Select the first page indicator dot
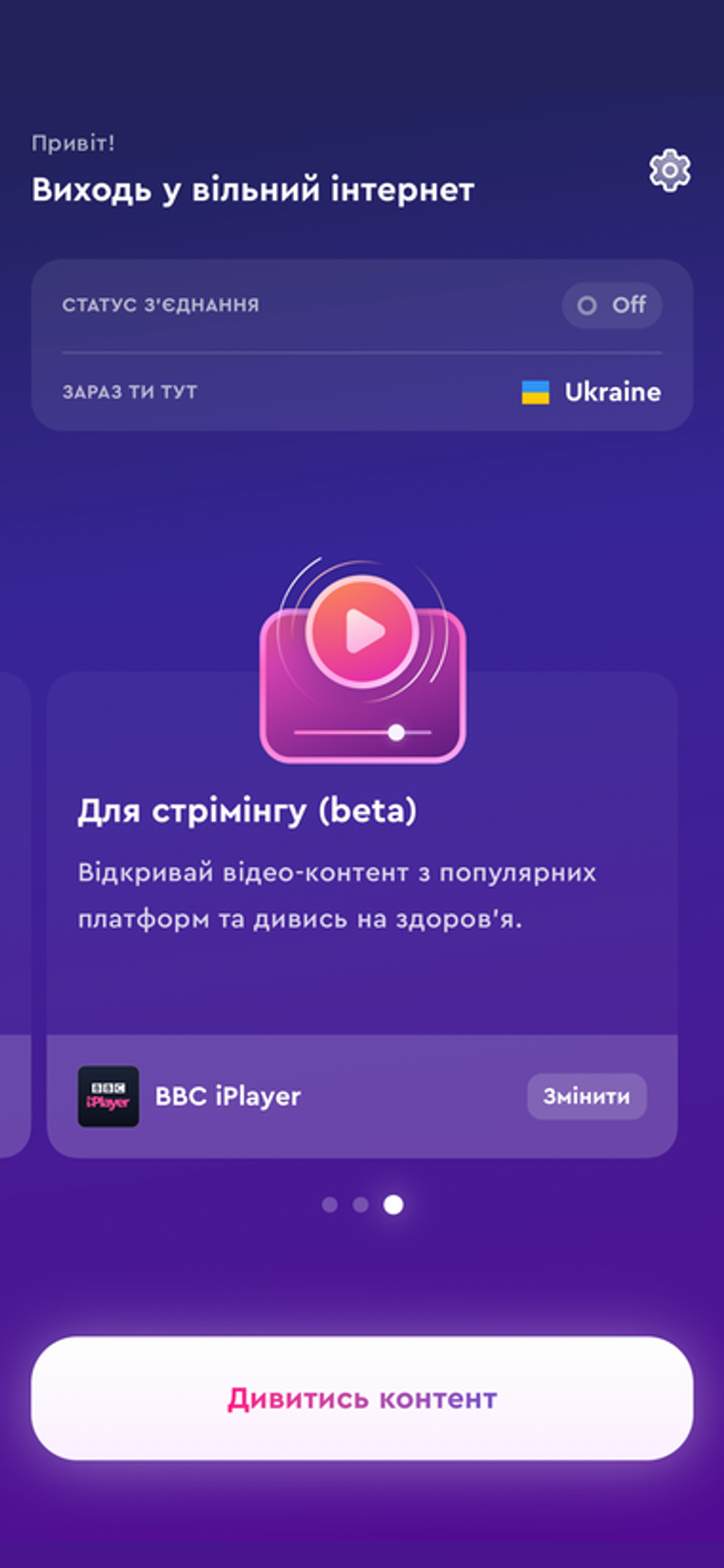The width and height of the screenshot is (724, 1568). [x=330, y=1205]
